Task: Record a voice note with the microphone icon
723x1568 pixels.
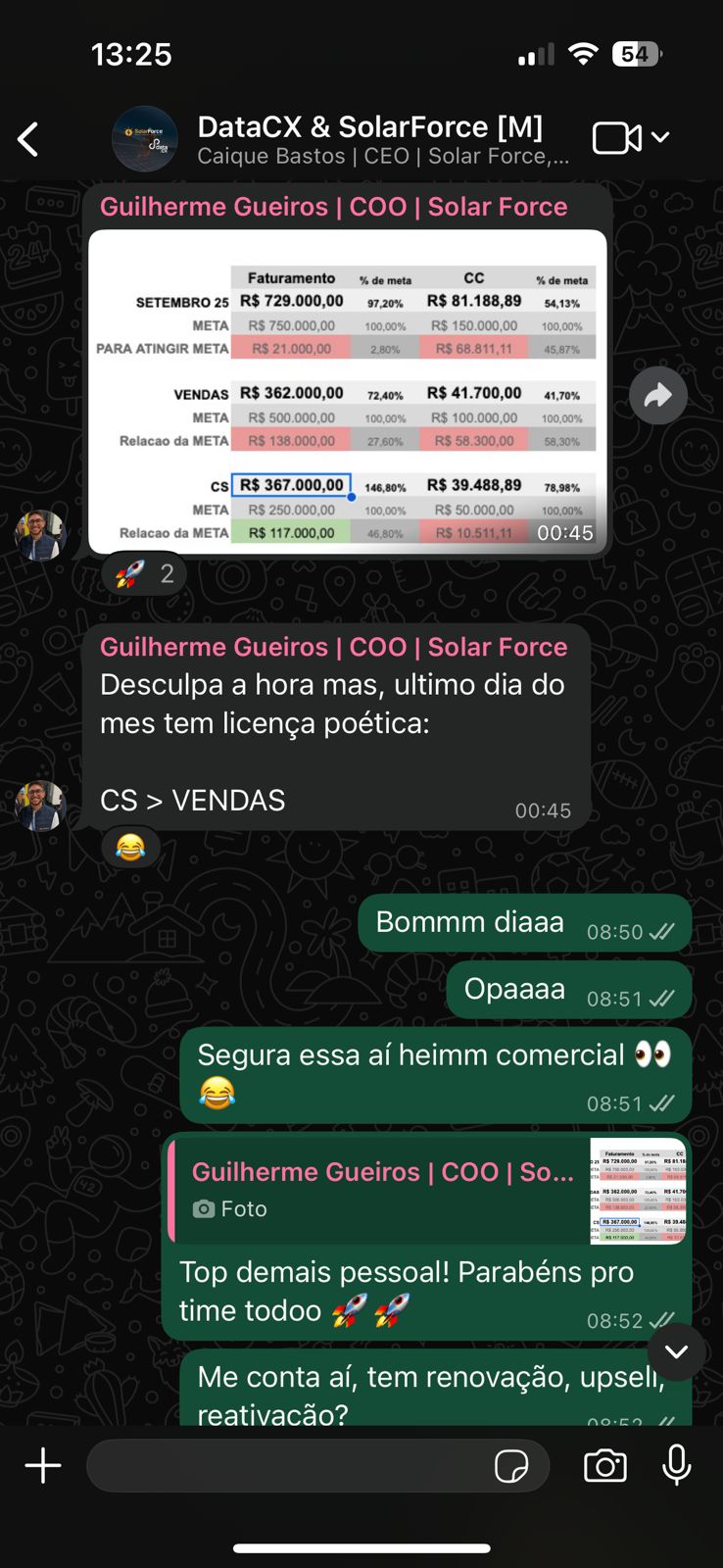Action: tap(676, 1465)
